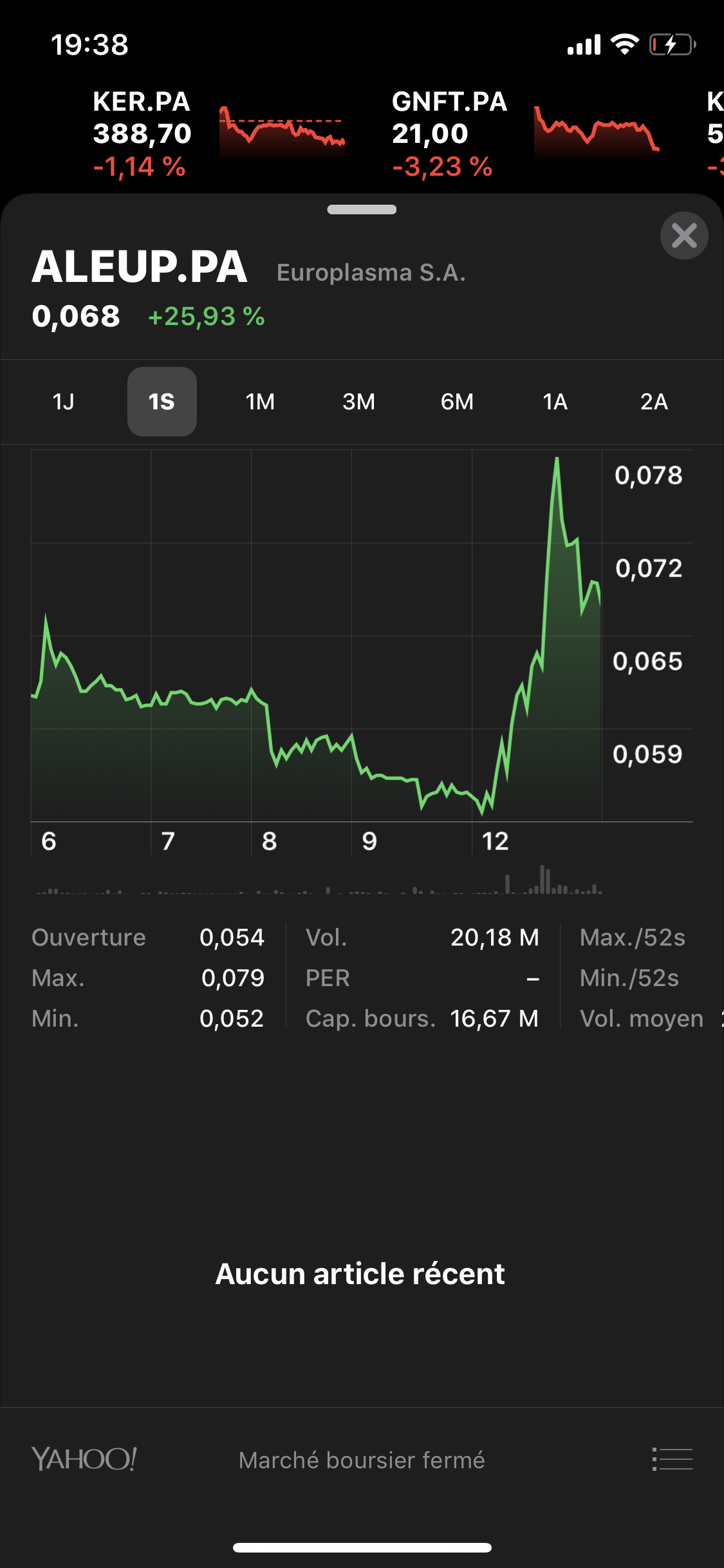This screenshot has width=724, height=1568.
Task: Close the ALEUP.PA detail sheet
Action: tap(683, 236)
